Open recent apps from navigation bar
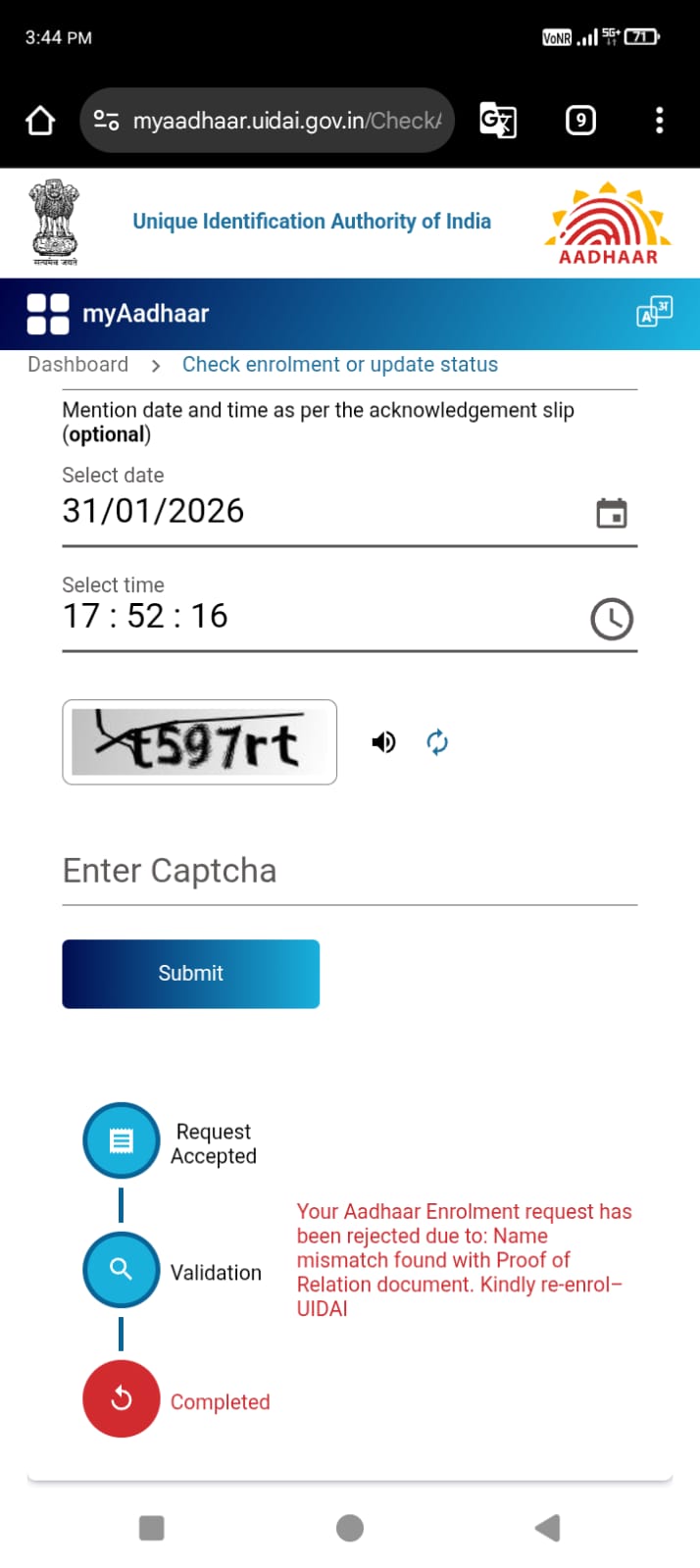Screen dimensions: 700x1568 [x=152, y=1528]
